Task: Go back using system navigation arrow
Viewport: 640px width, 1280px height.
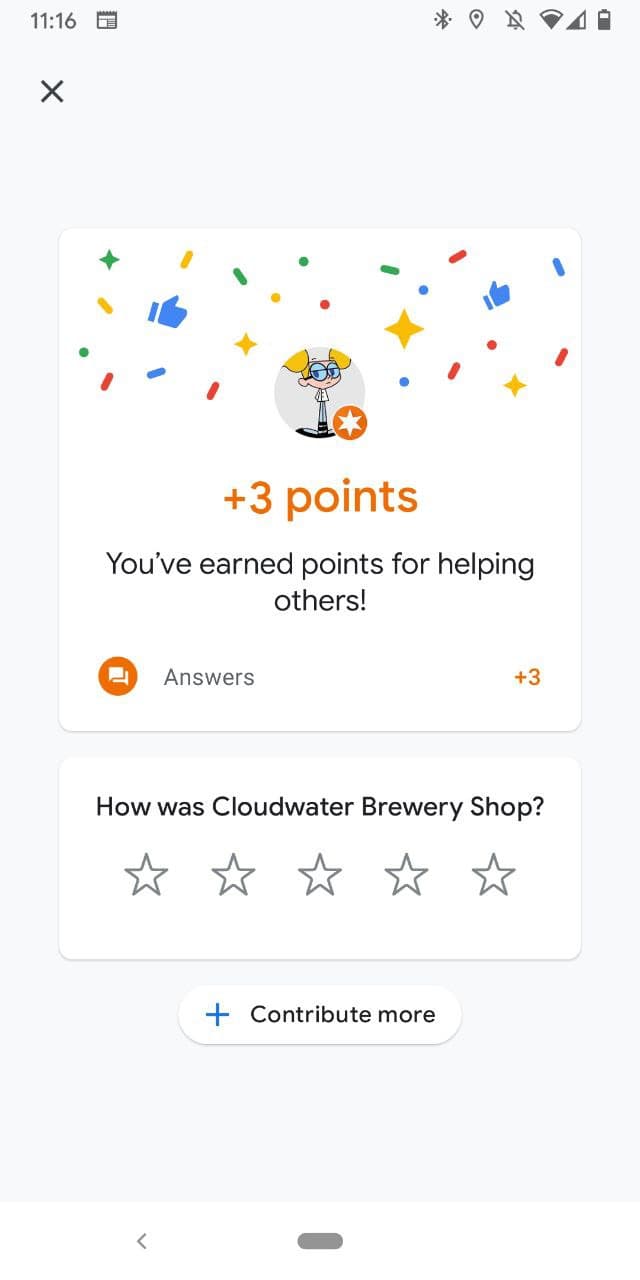Action: click(142, 1241)
